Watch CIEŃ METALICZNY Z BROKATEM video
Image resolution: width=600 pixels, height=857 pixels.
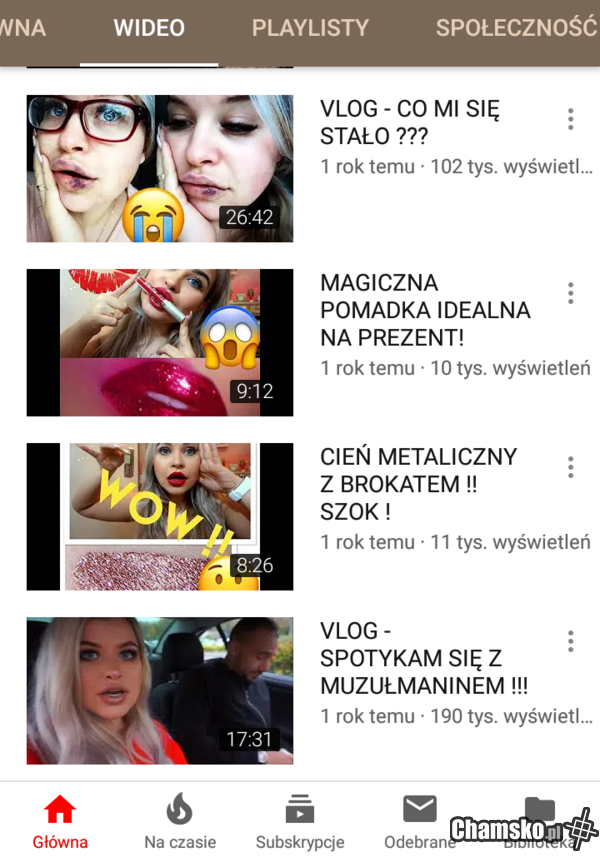(x=160, y=516)
